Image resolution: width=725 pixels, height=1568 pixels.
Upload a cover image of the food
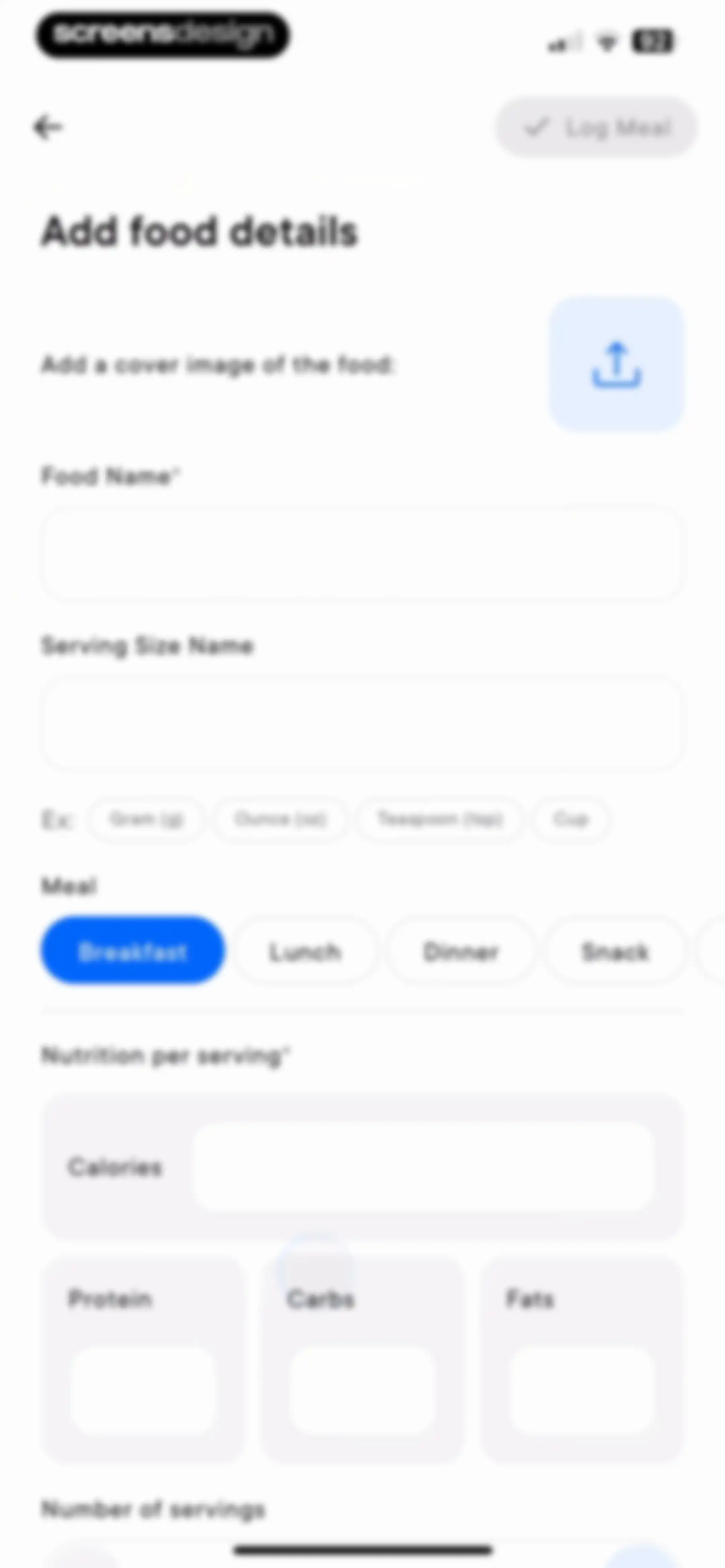[x=617, y=365]
